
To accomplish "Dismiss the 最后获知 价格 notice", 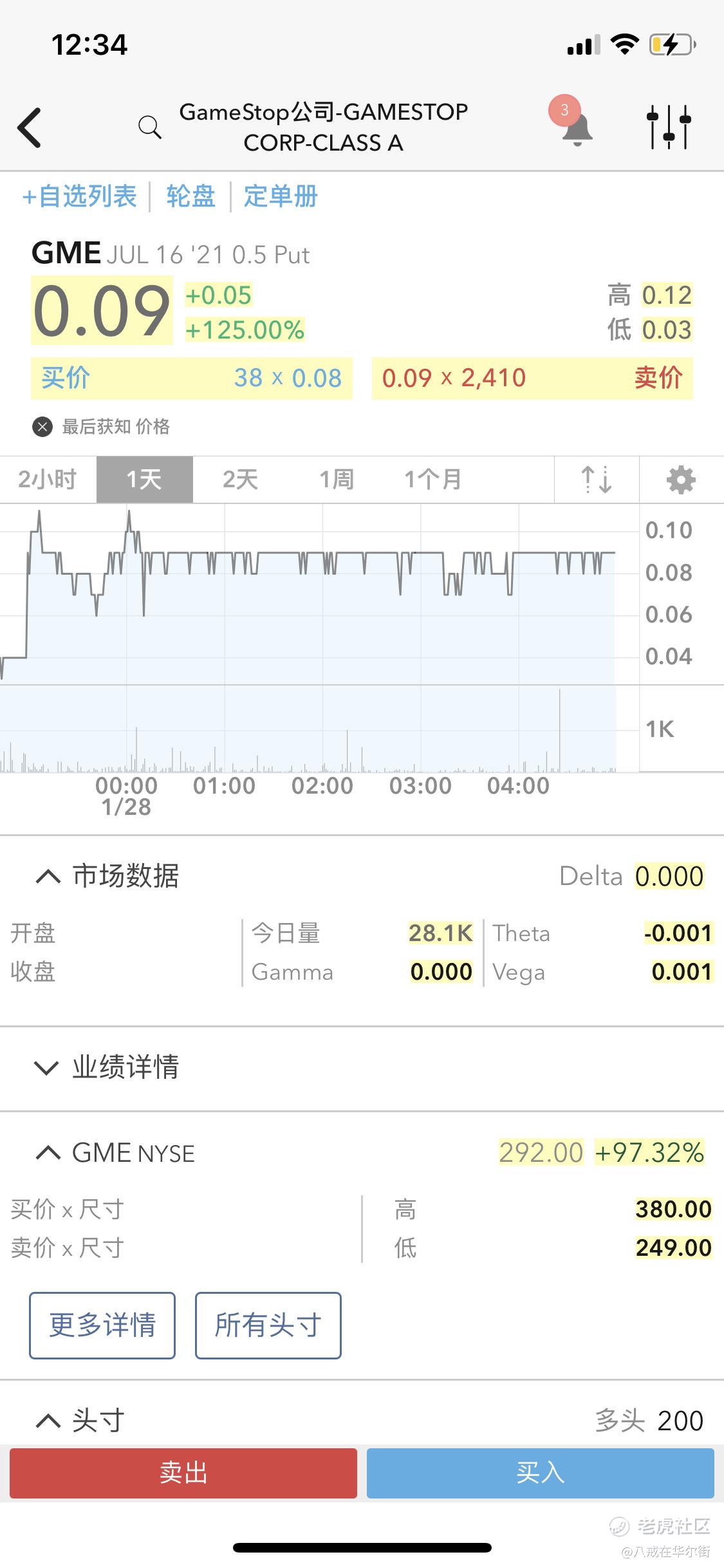I will [42, 427].
